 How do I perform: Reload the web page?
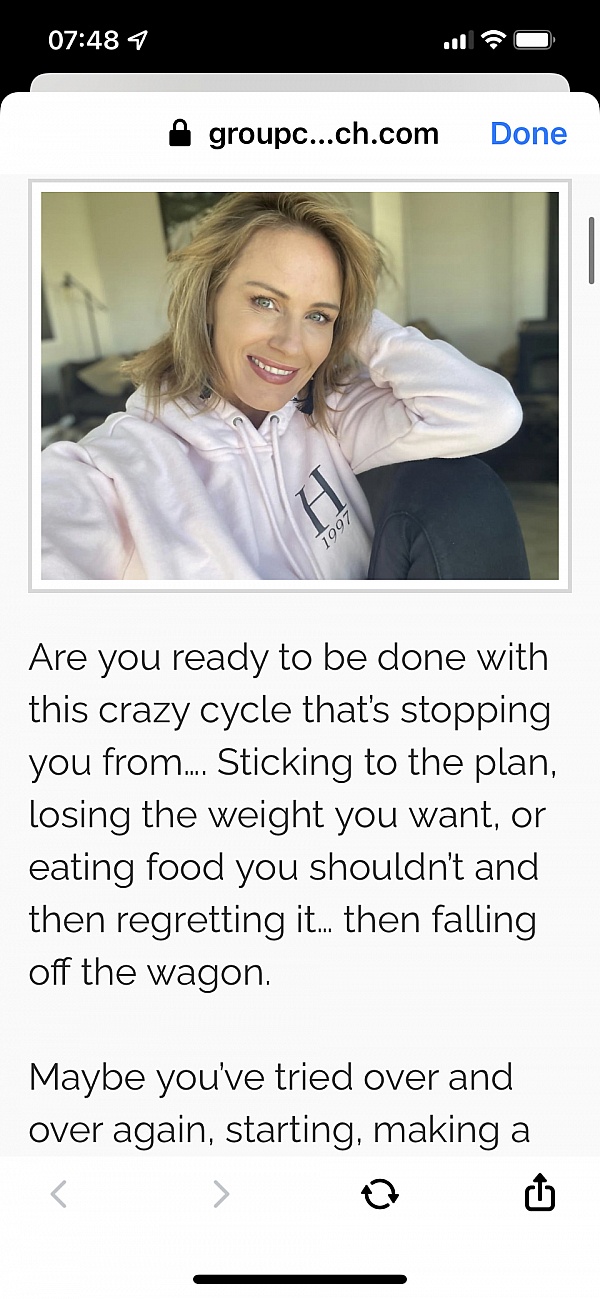click(380, 1193)
